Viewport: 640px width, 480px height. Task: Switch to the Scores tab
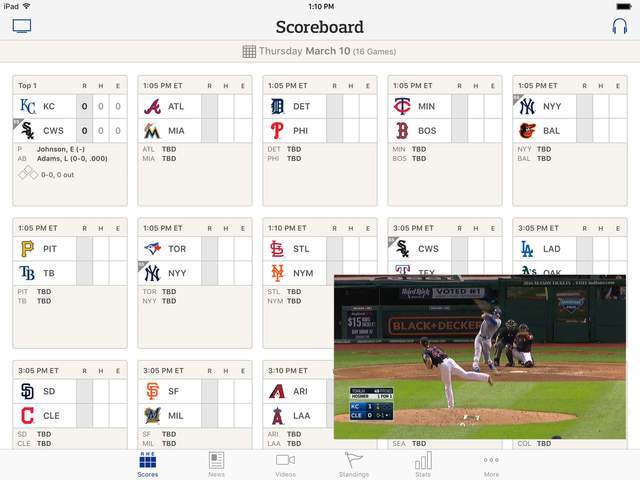[x=147, y=464]
